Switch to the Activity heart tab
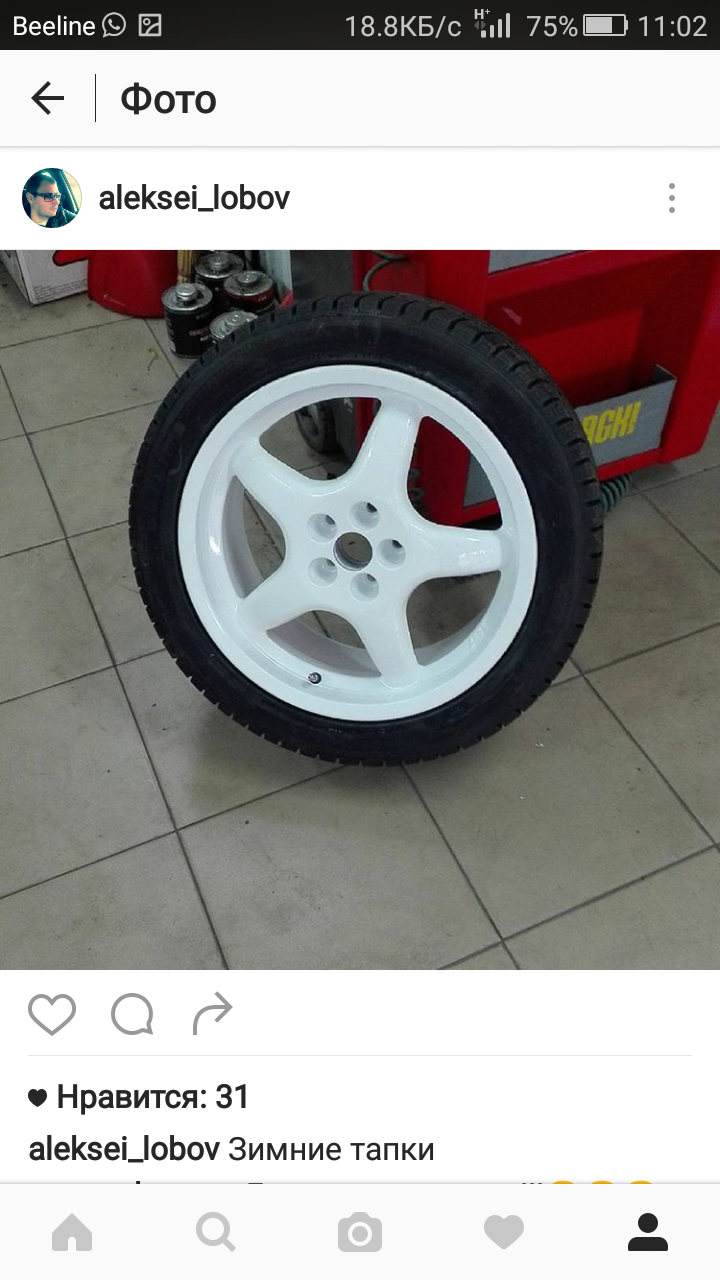 [504, 1233]
